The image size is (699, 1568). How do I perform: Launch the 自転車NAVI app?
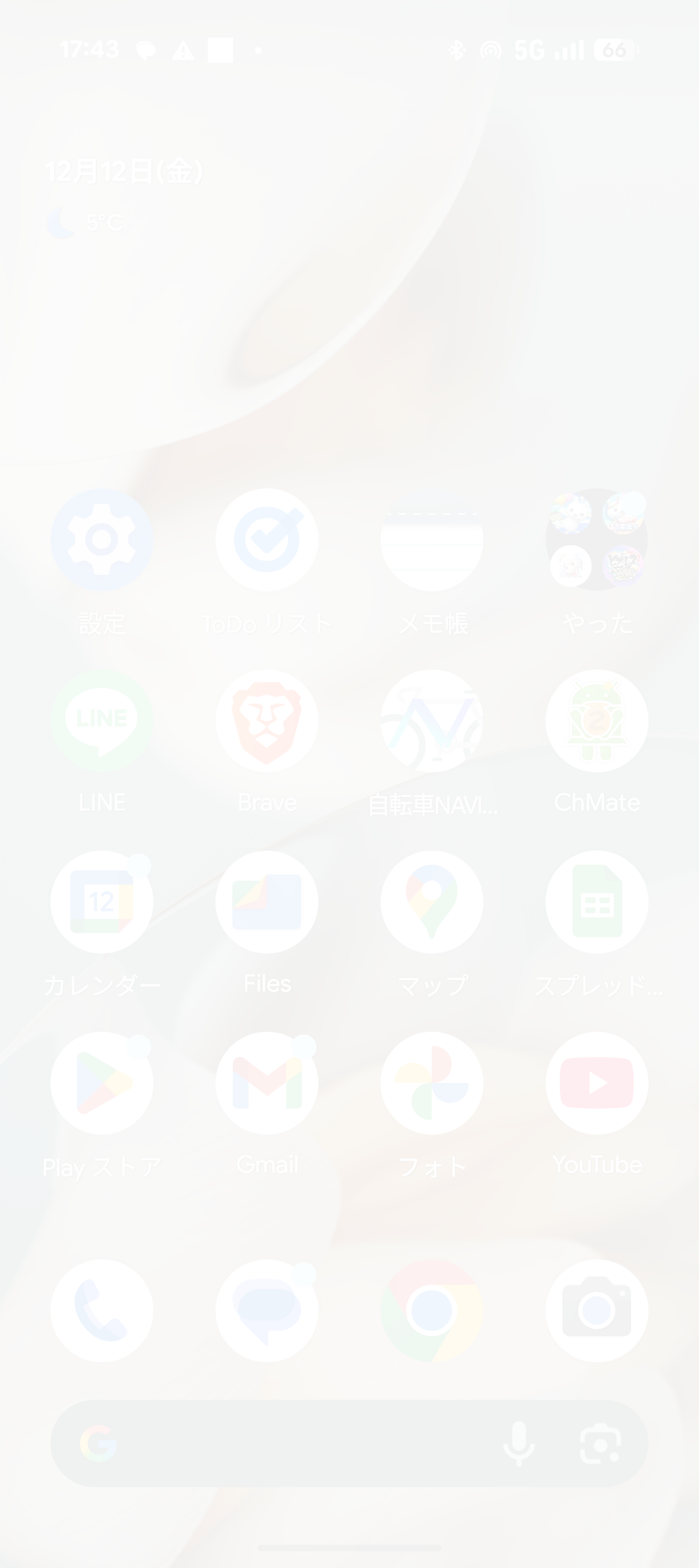click(432, 721)
